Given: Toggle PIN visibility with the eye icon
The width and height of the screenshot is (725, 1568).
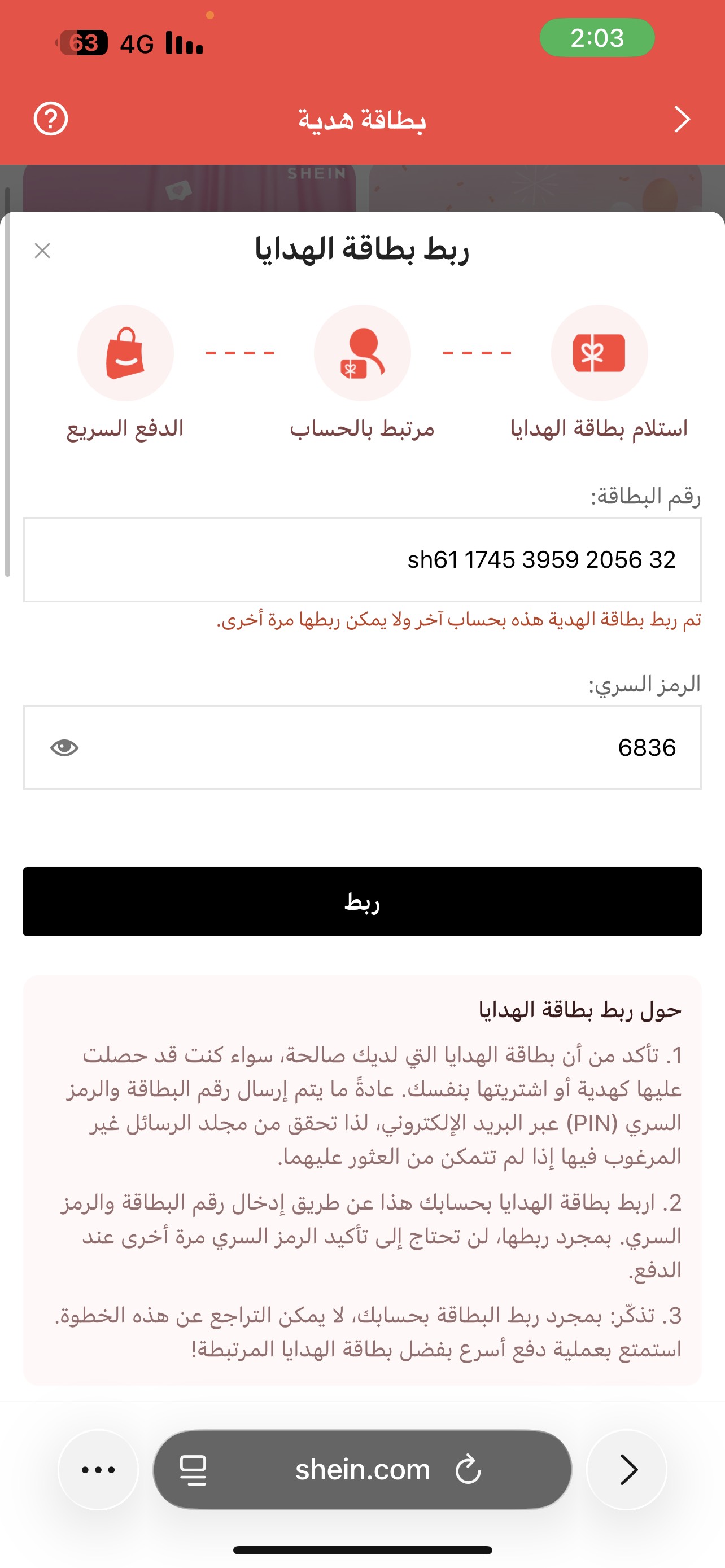Looking at the screenshot, I should coord(64,747).
